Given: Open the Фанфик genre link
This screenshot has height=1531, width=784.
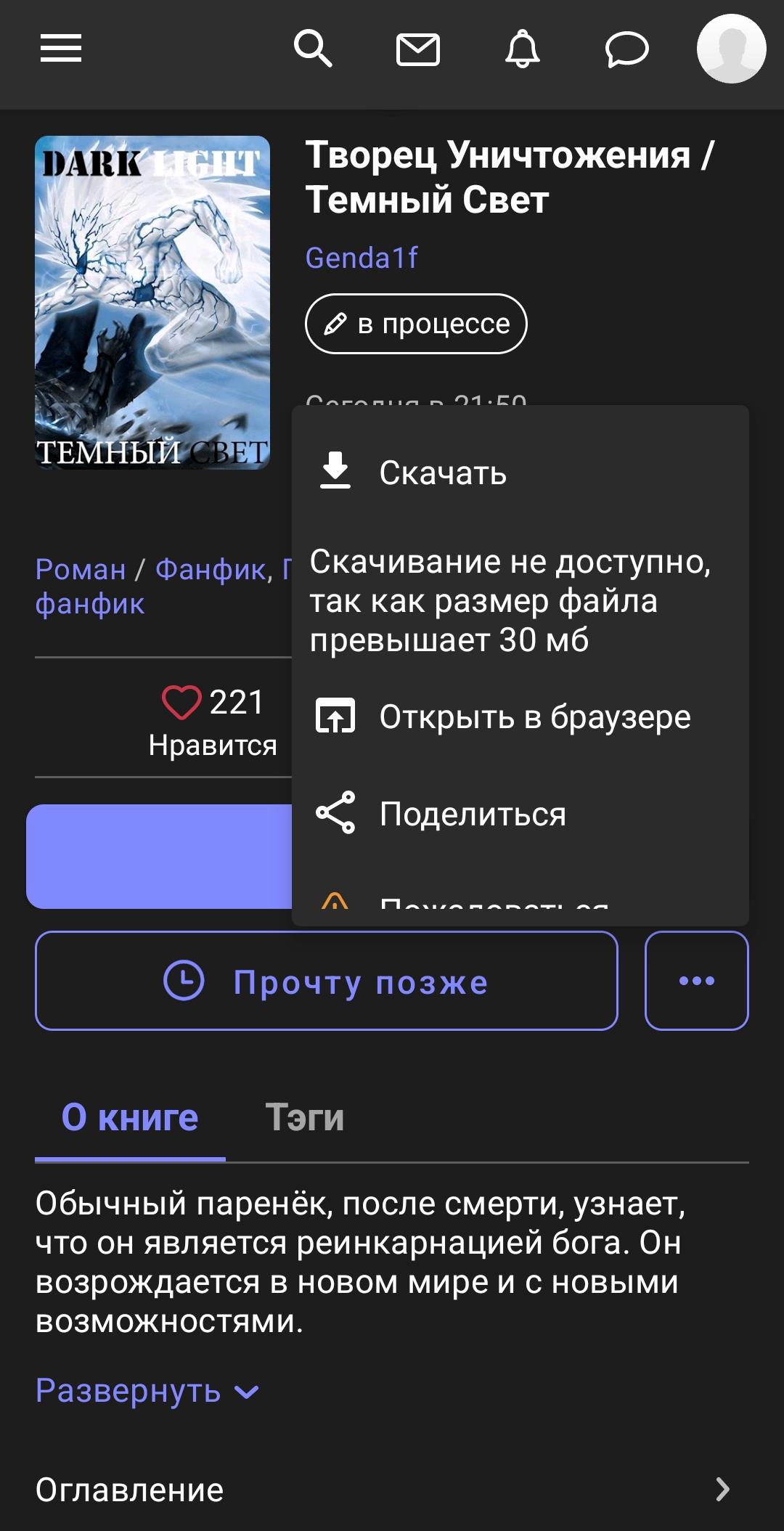Looking at the screenshot, I should point(211,569).
